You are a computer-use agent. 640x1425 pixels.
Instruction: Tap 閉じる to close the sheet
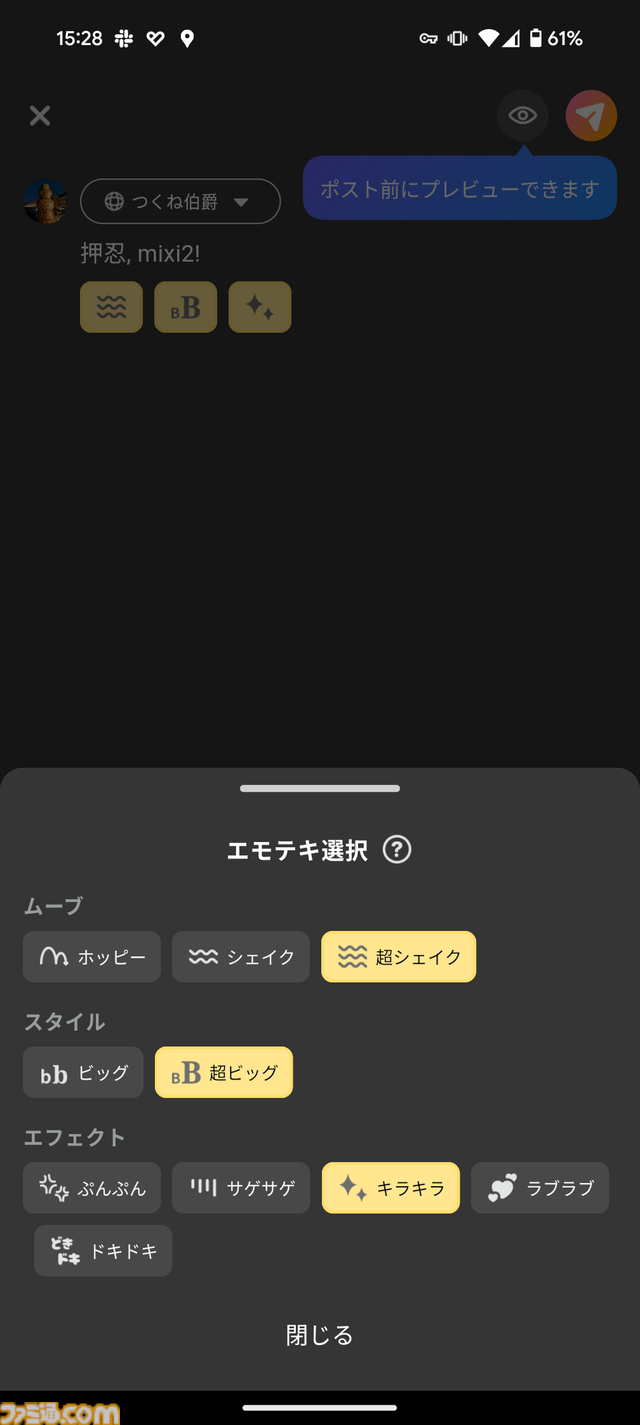320,1335
